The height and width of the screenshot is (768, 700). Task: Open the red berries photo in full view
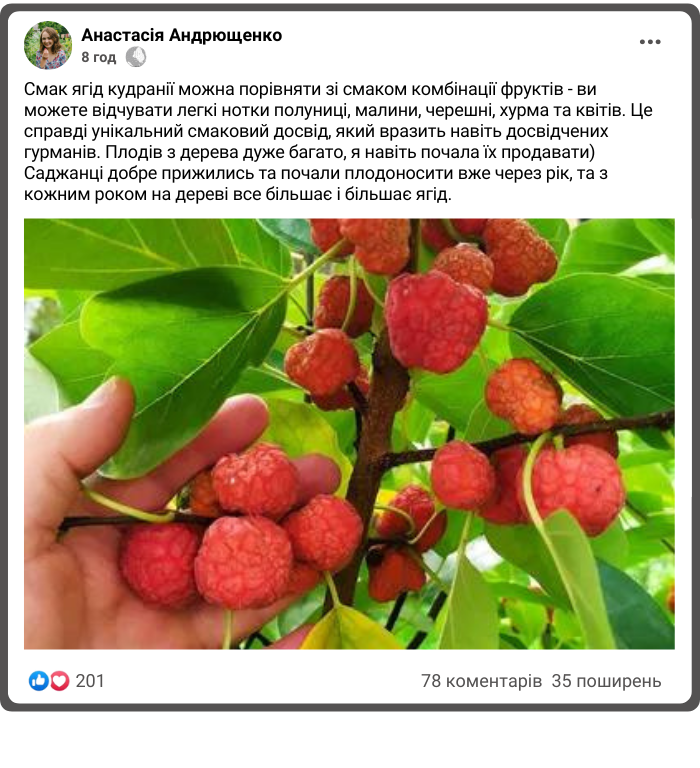pos(349,433)
